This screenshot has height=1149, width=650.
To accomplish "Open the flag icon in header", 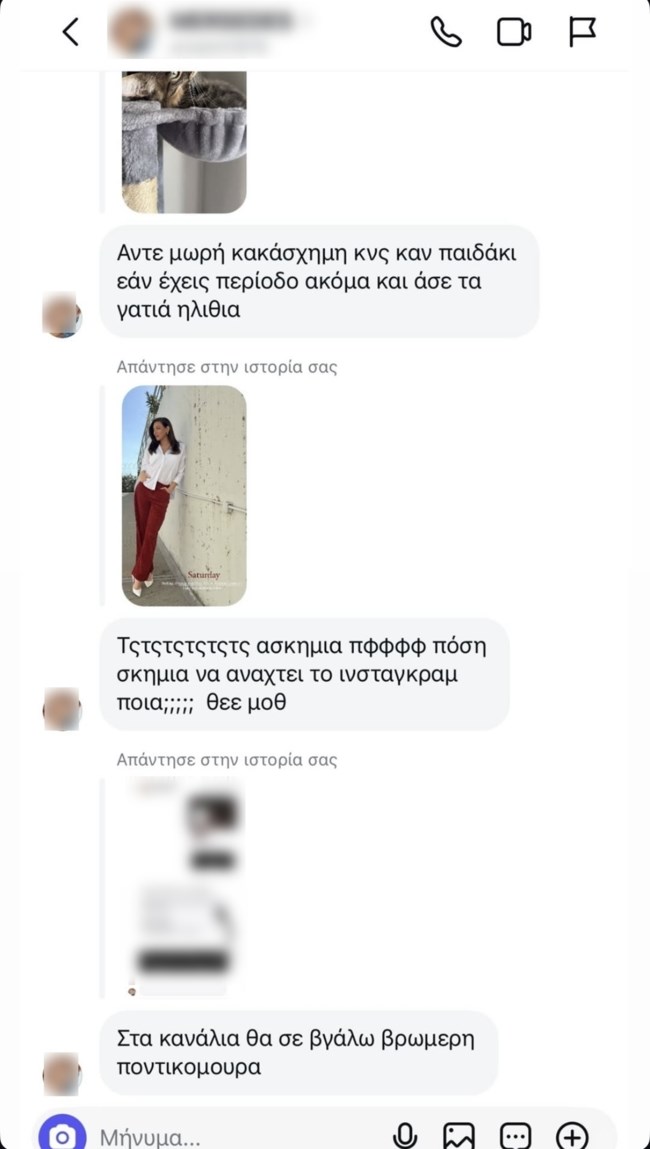I will click(582, 32).
